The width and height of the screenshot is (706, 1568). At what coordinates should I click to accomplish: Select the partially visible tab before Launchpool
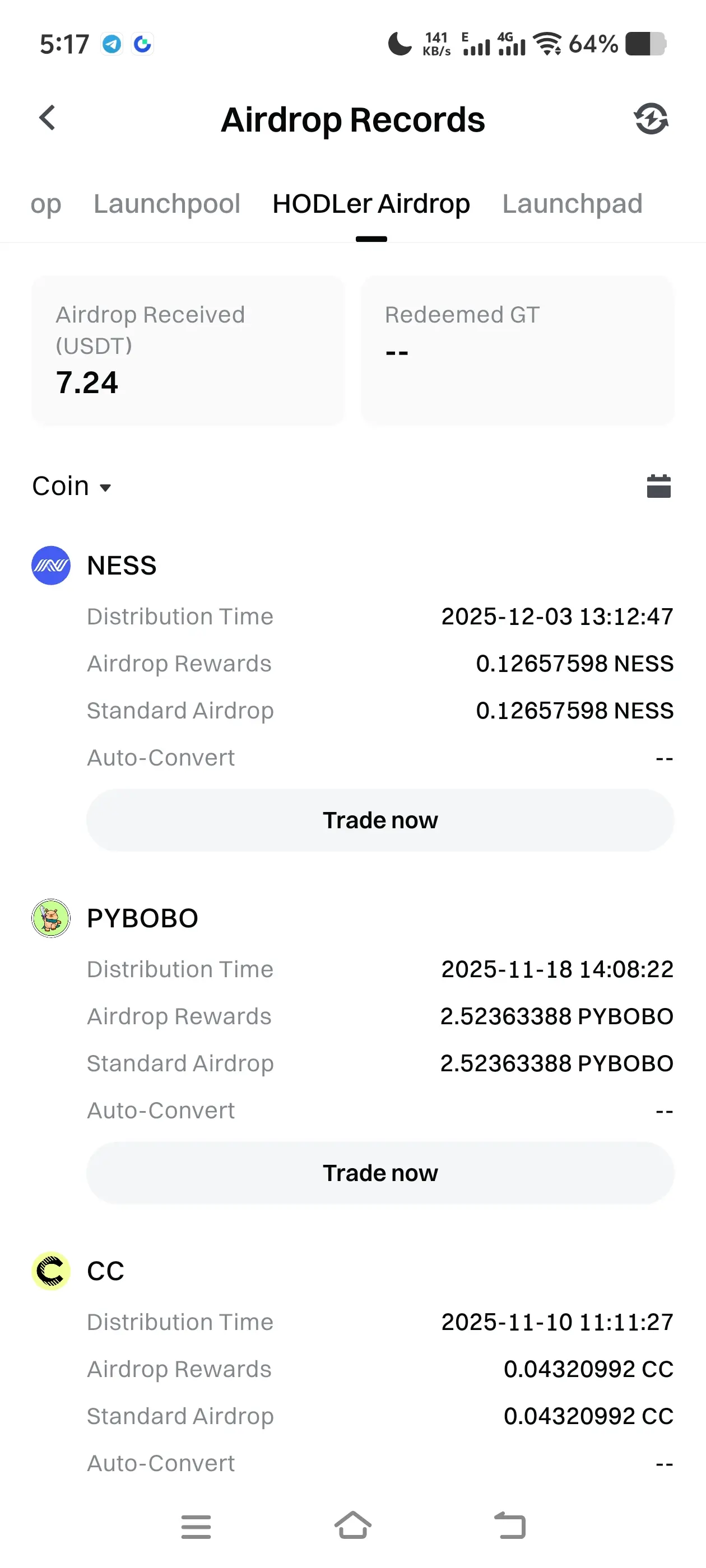tap(45, 204)
